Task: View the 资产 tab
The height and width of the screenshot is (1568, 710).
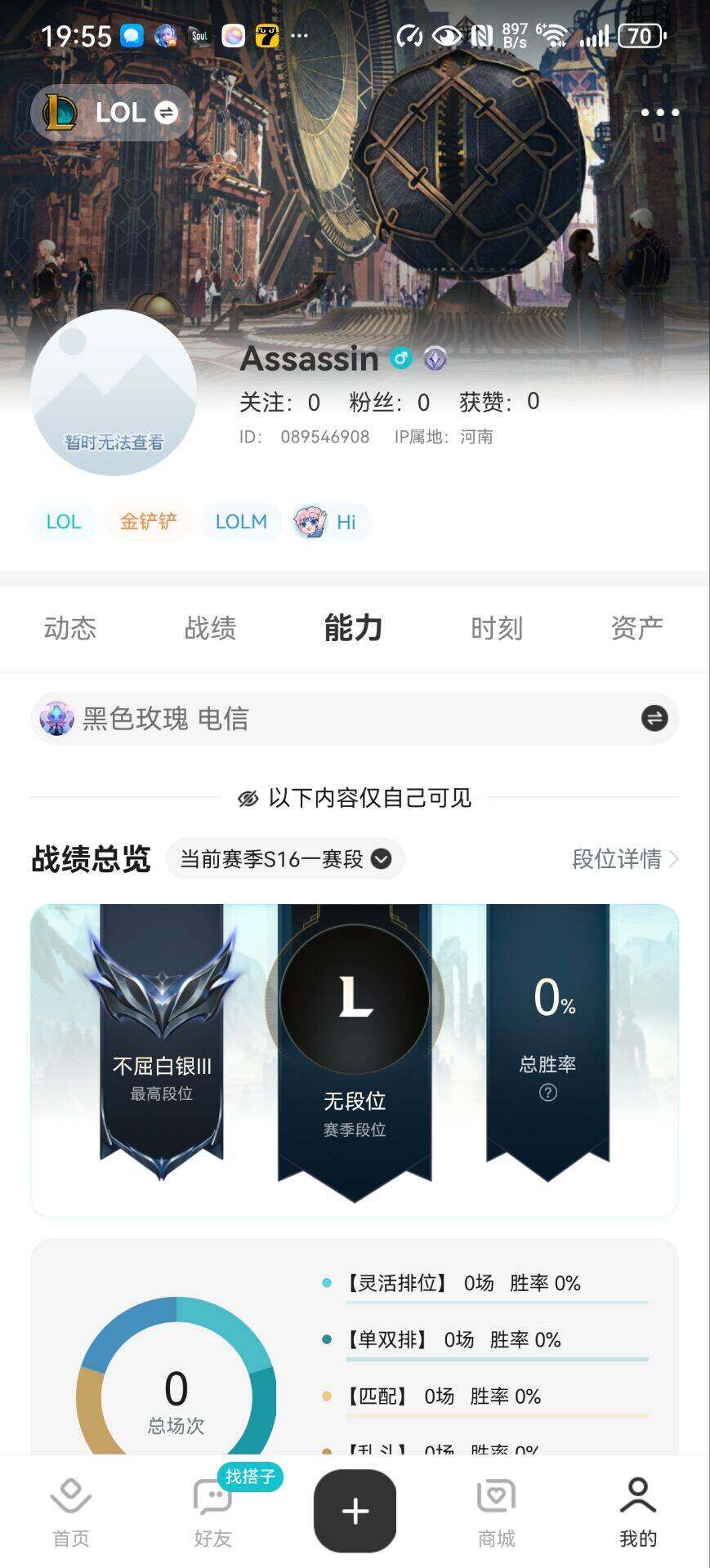Action: point(636,628)
